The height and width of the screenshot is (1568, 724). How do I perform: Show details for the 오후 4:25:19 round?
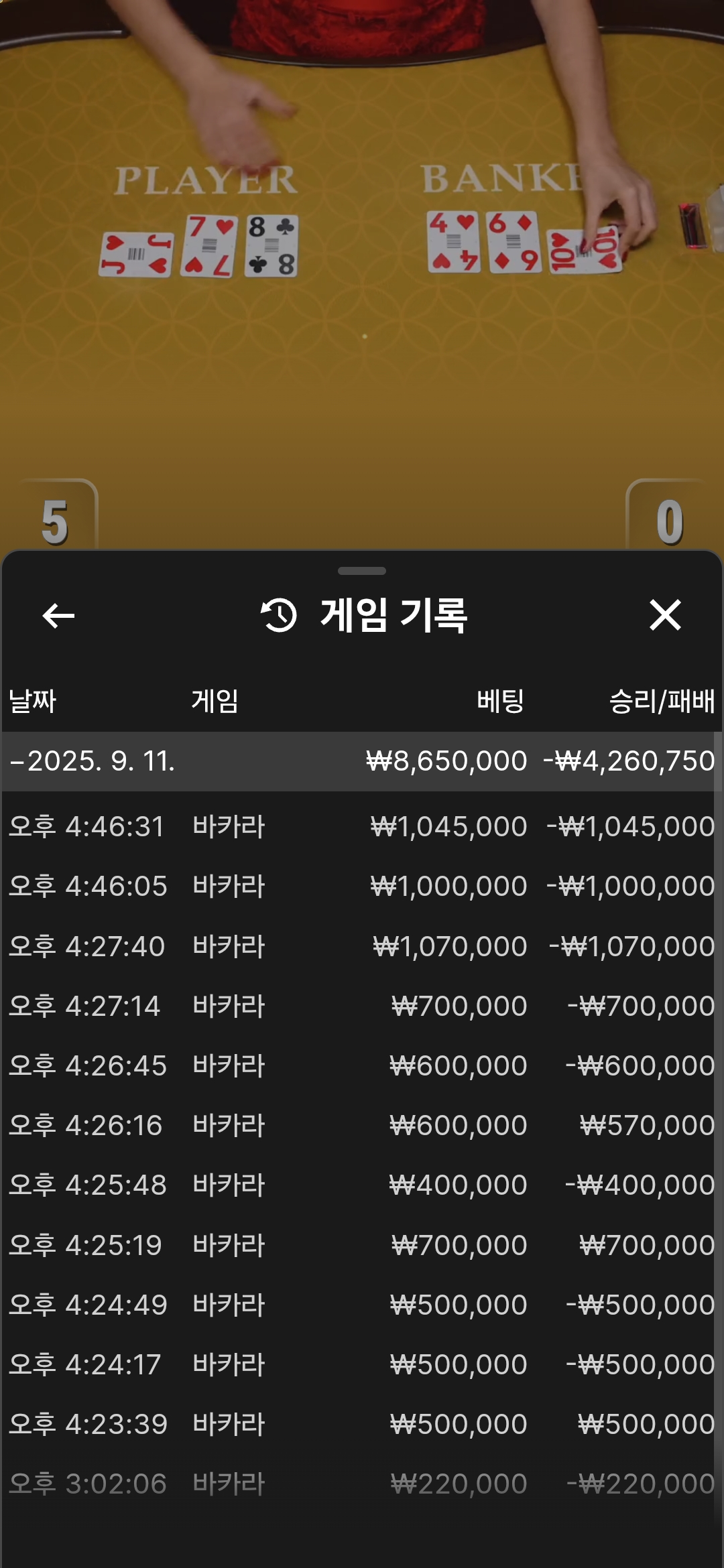pos(361,1246)
